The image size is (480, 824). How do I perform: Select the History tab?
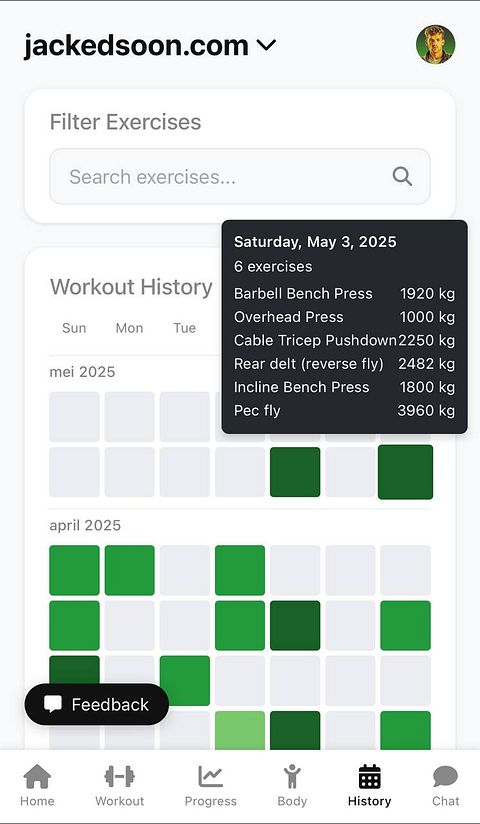pyautogui.click(x=369, y=786)
